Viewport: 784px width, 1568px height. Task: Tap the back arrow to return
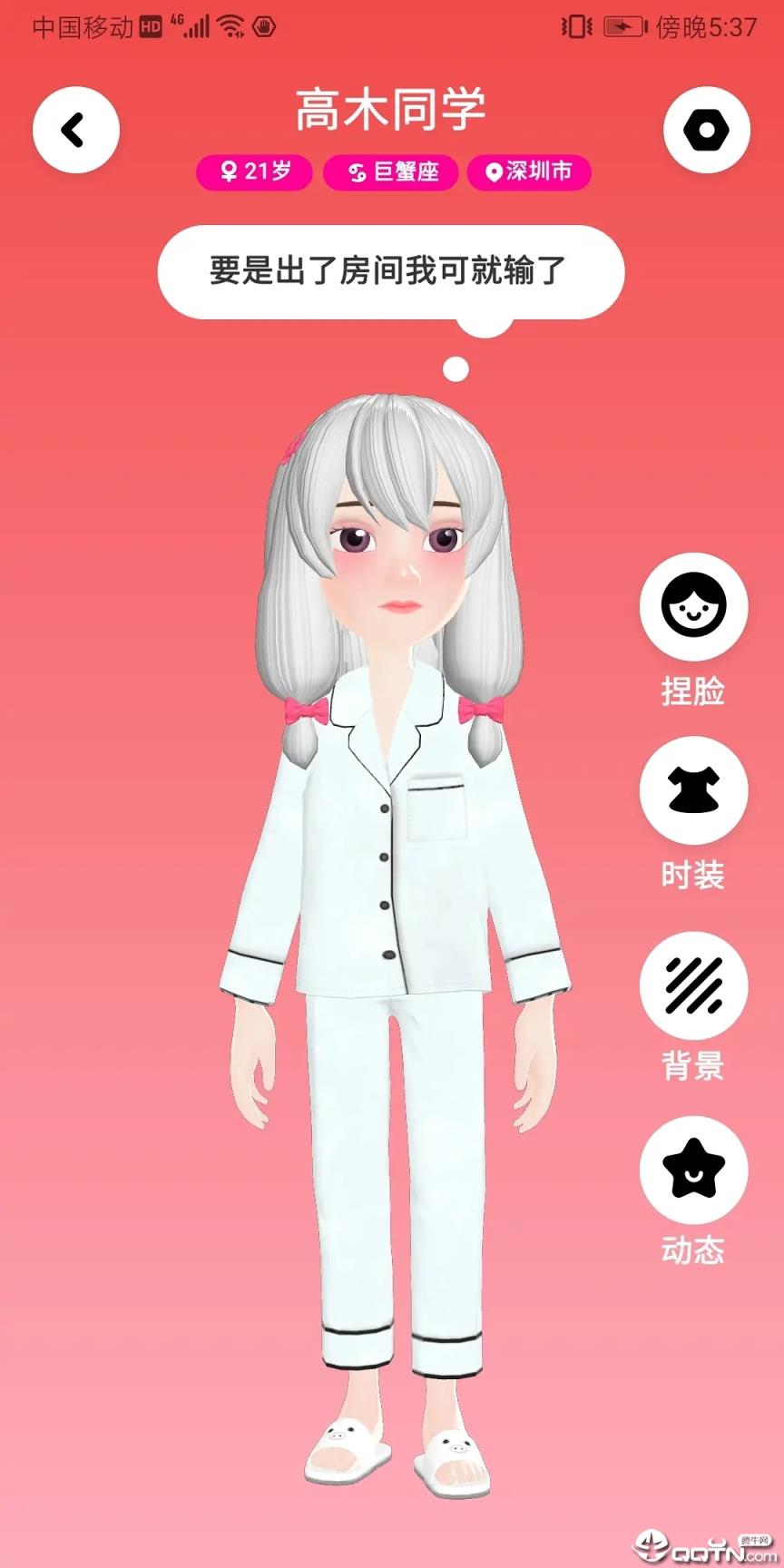[75, 130]
